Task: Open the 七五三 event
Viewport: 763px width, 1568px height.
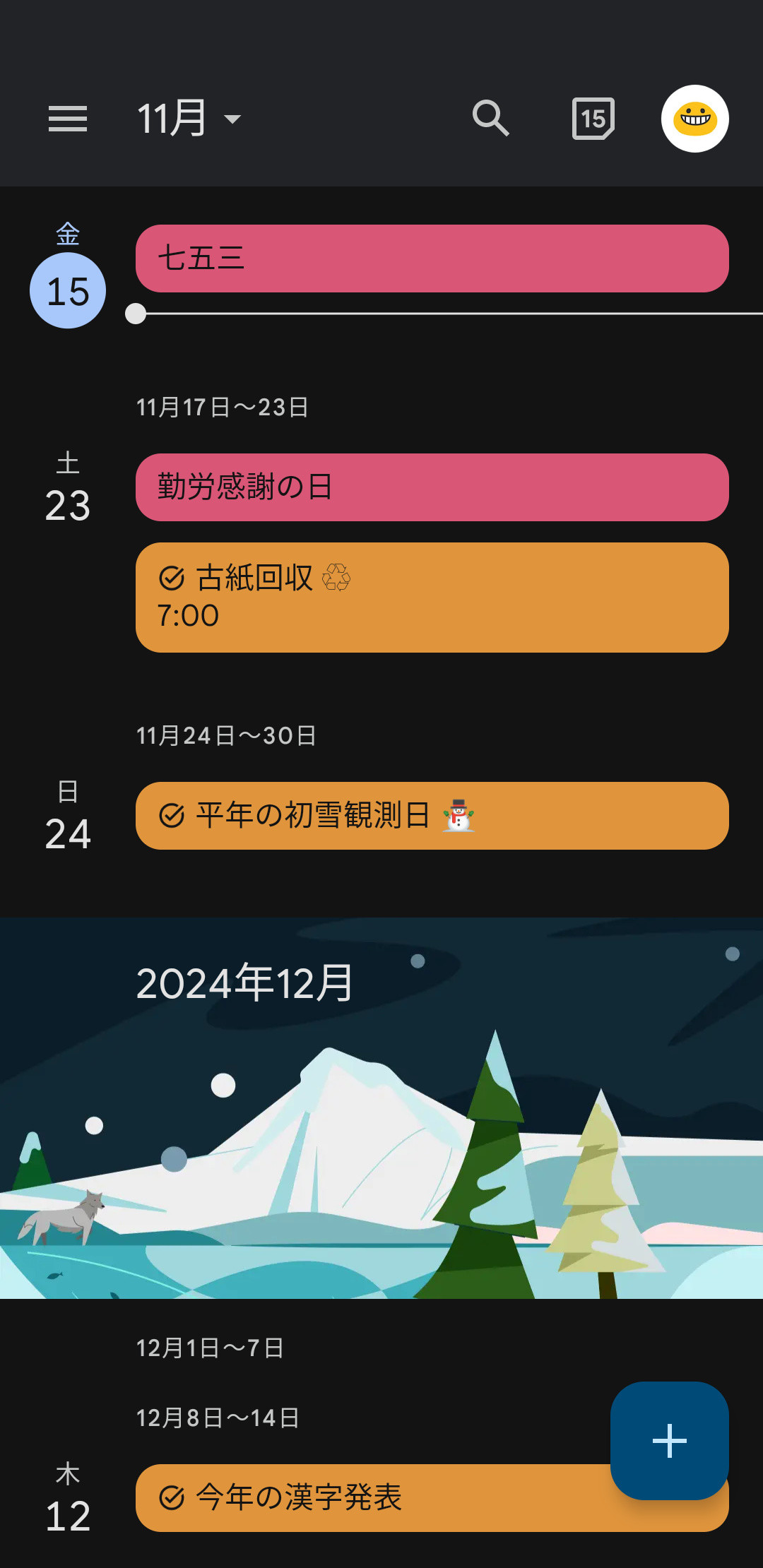Action: pos(432,259)
